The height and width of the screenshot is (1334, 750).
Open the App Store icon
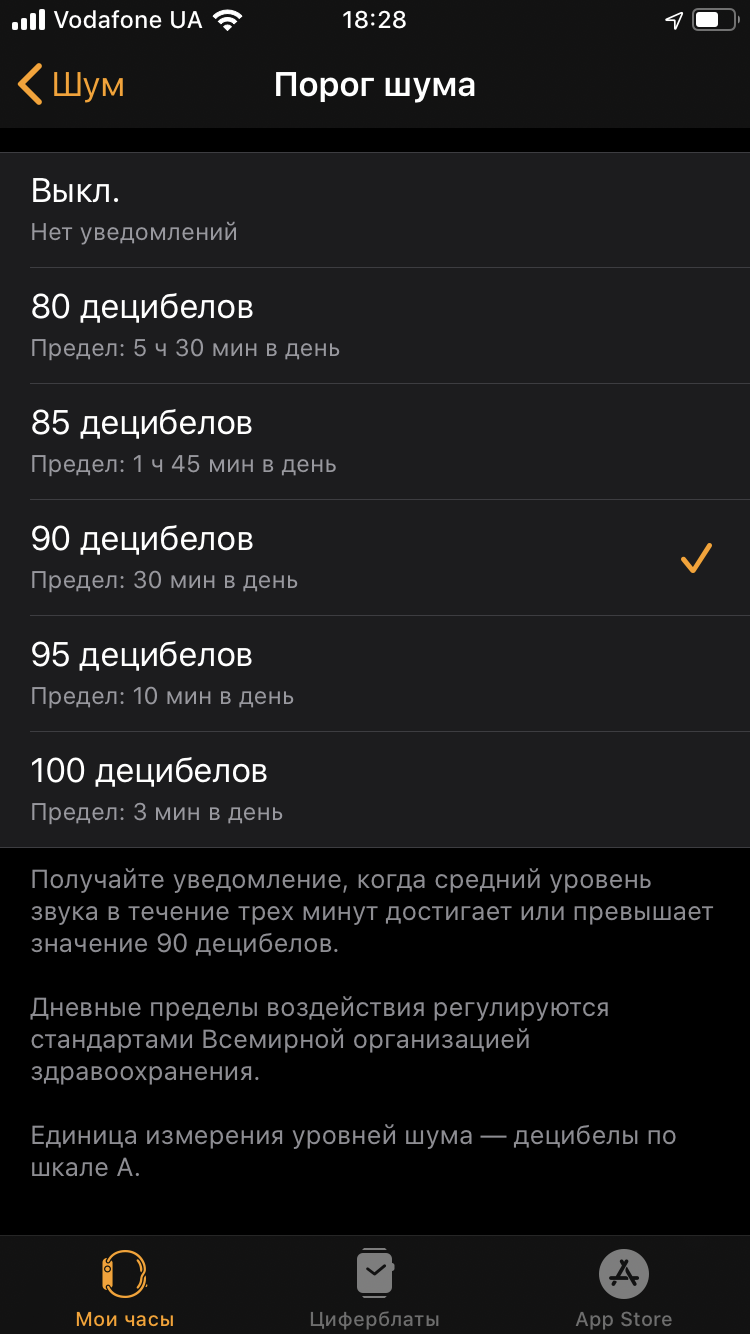coord(624,1273)
